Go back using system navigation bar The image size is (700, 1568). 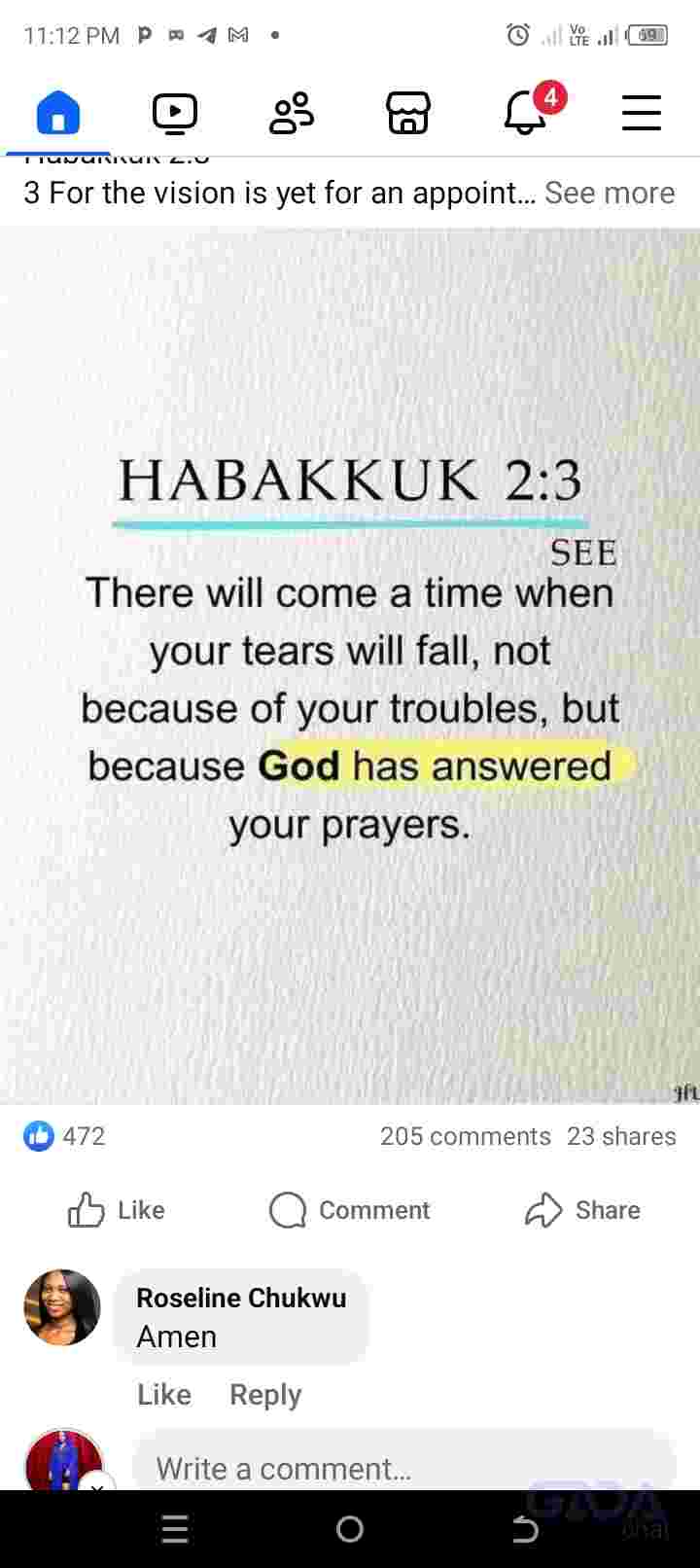pos(525,1530)
